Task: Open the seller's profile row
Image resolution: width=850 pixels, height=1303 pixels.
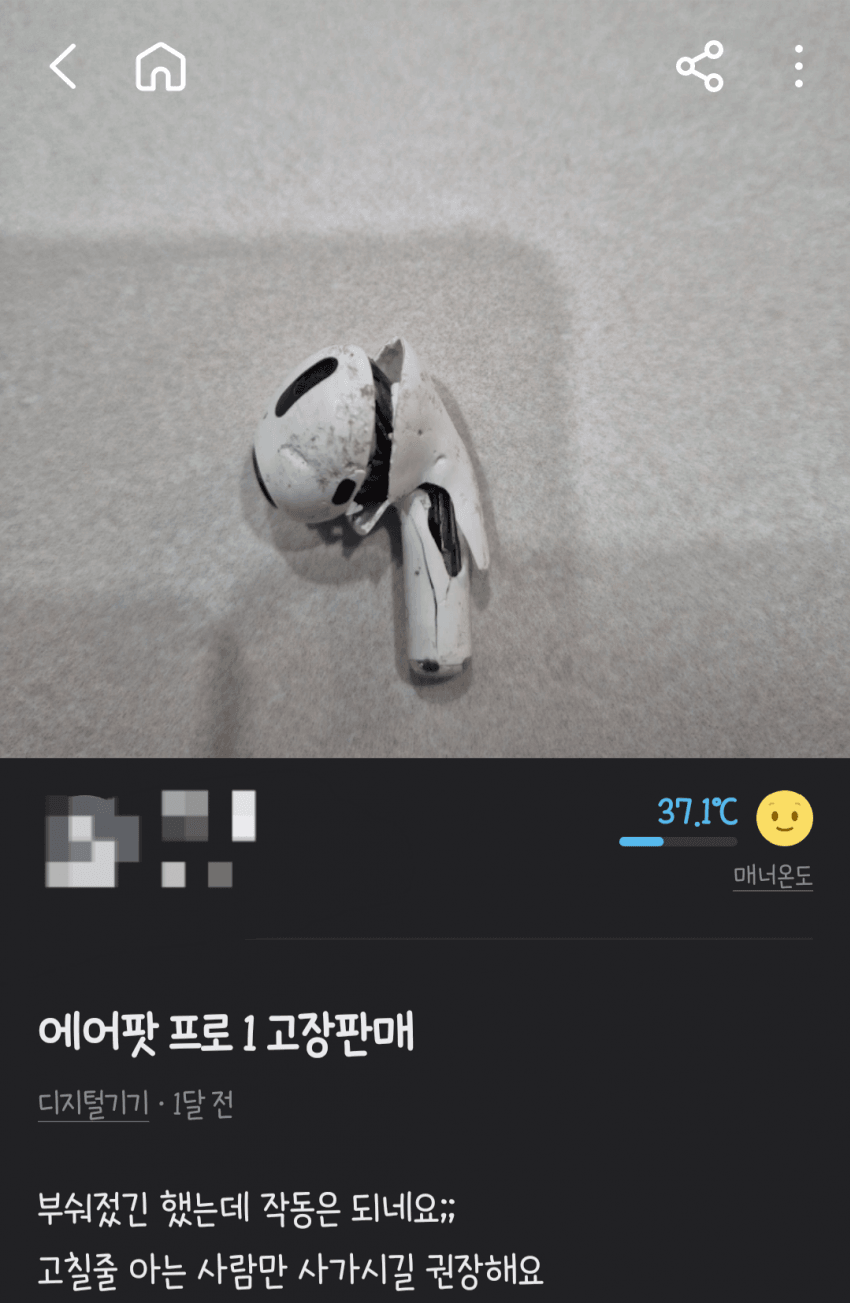Action: [150, 839]
